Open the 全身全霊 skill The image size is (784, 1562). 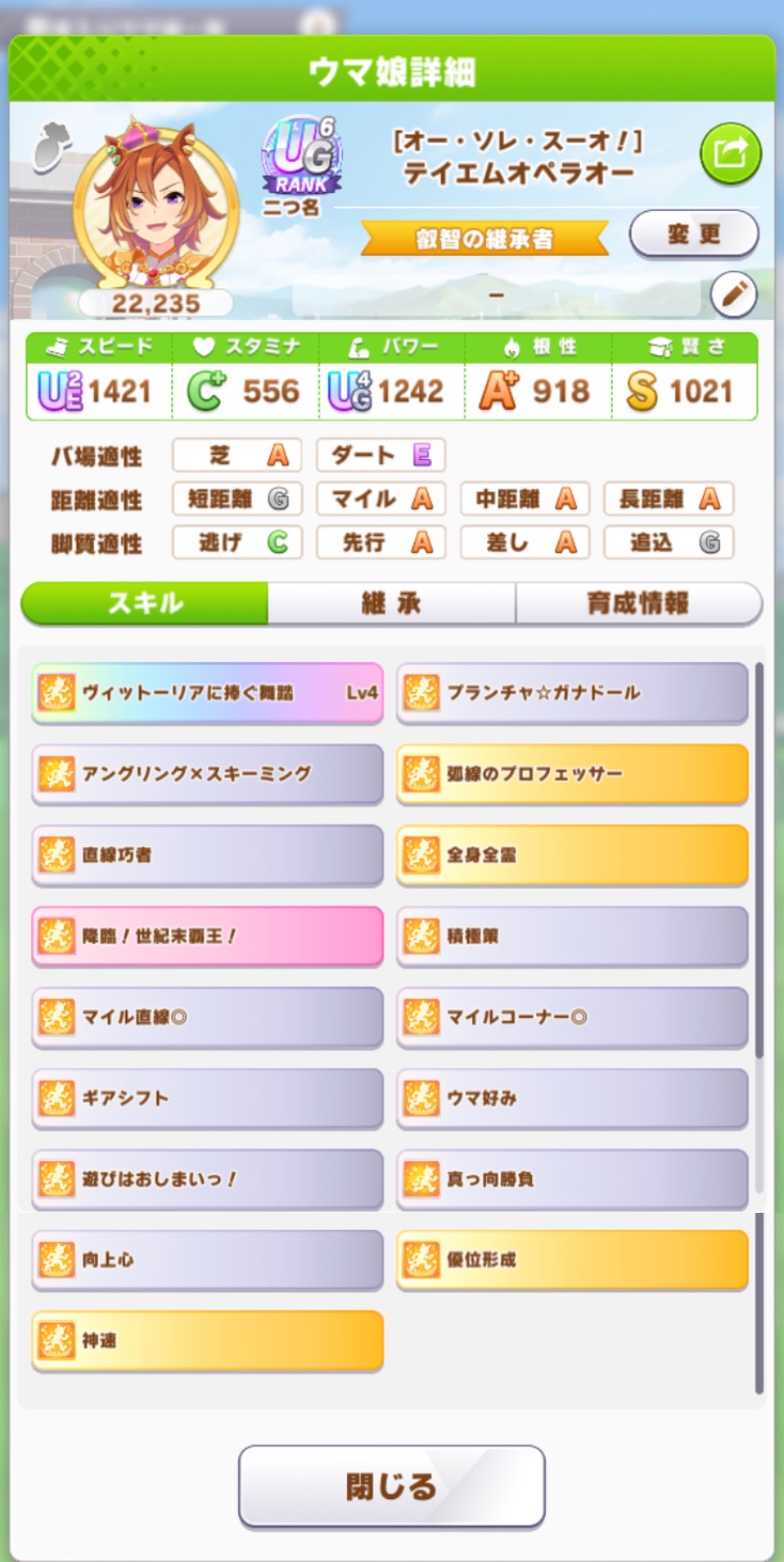point(572,855)
